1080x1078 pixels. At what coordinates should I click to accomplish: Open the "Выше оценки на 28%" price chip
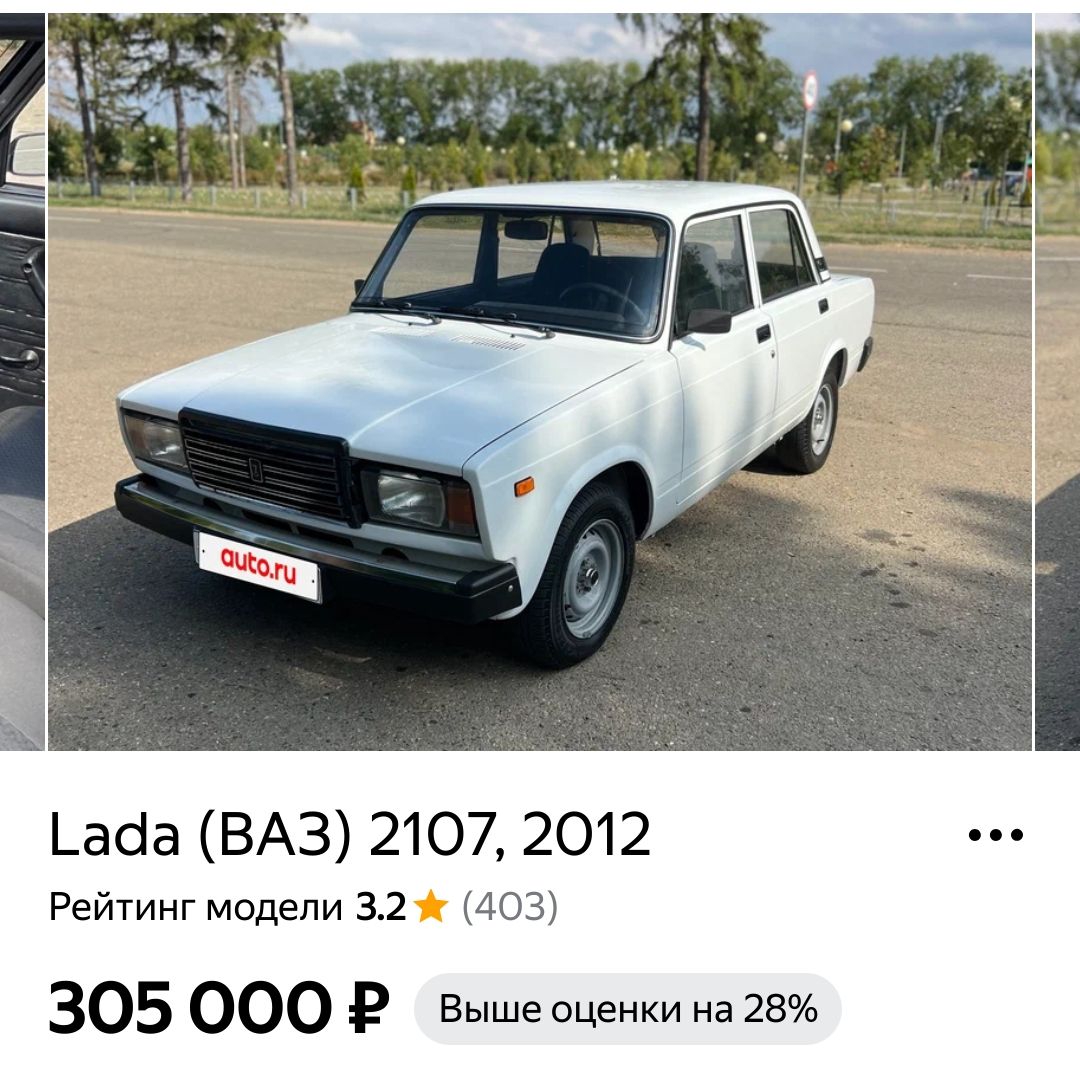[627, 1009]
